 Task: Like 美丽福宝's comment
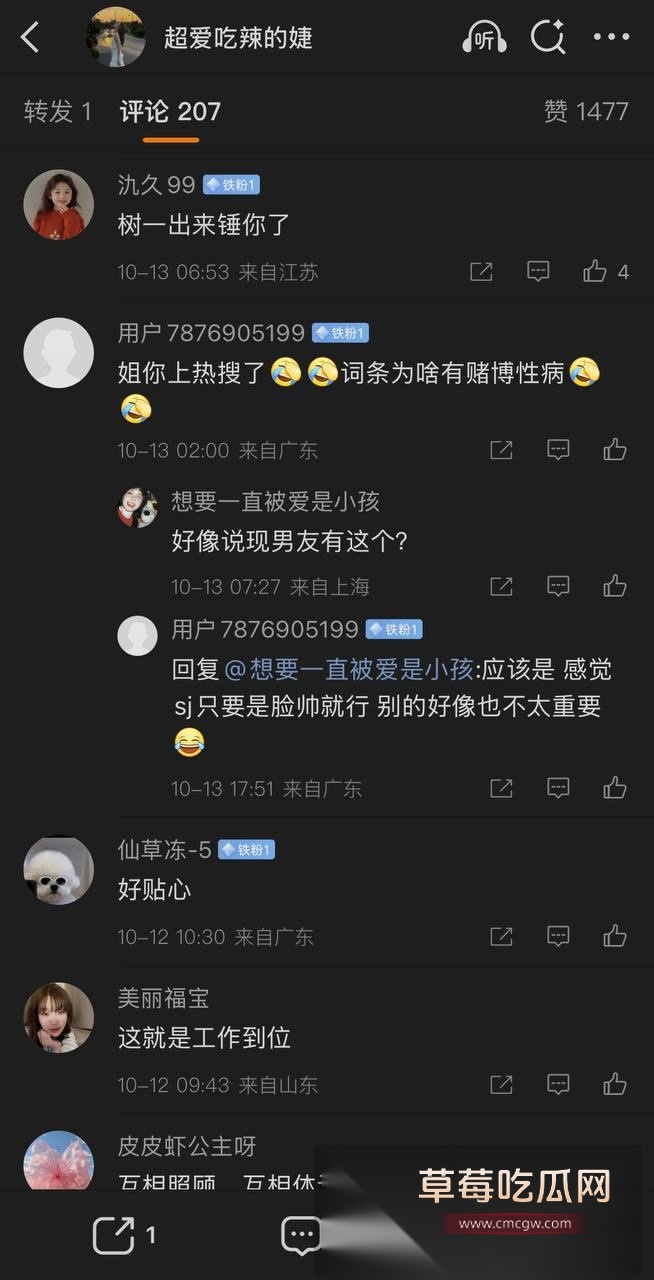615,1084
